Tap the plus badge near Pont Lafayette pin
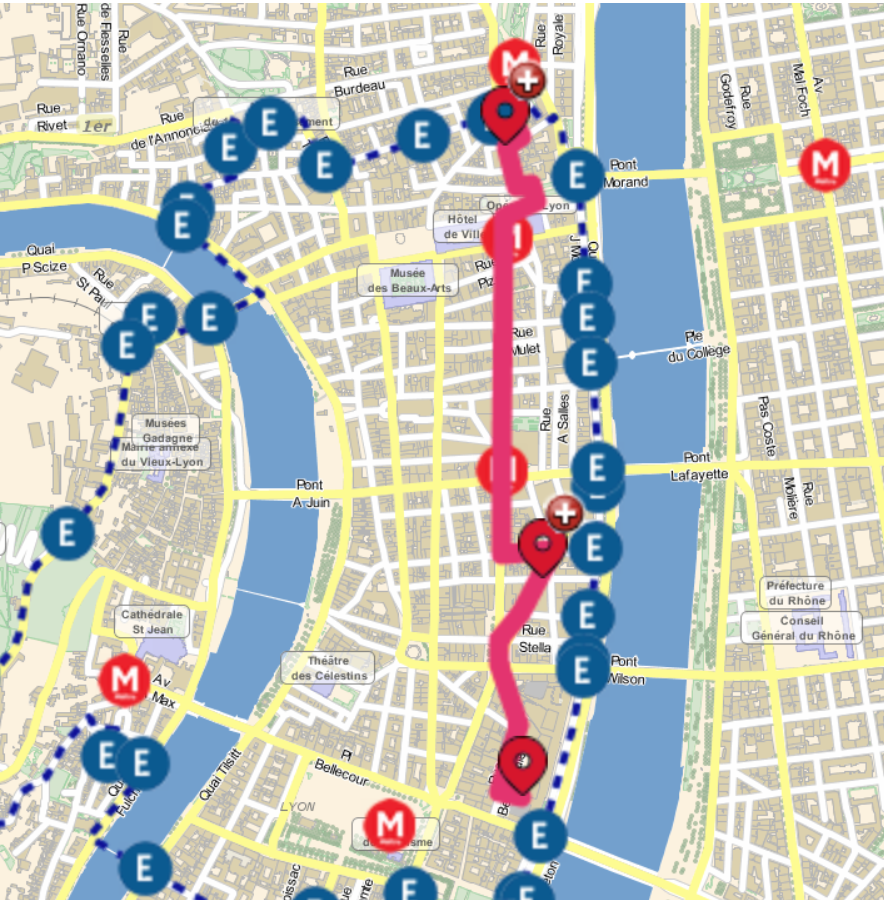884x900 pixels. pyautogui.click(x=565, y=514)
